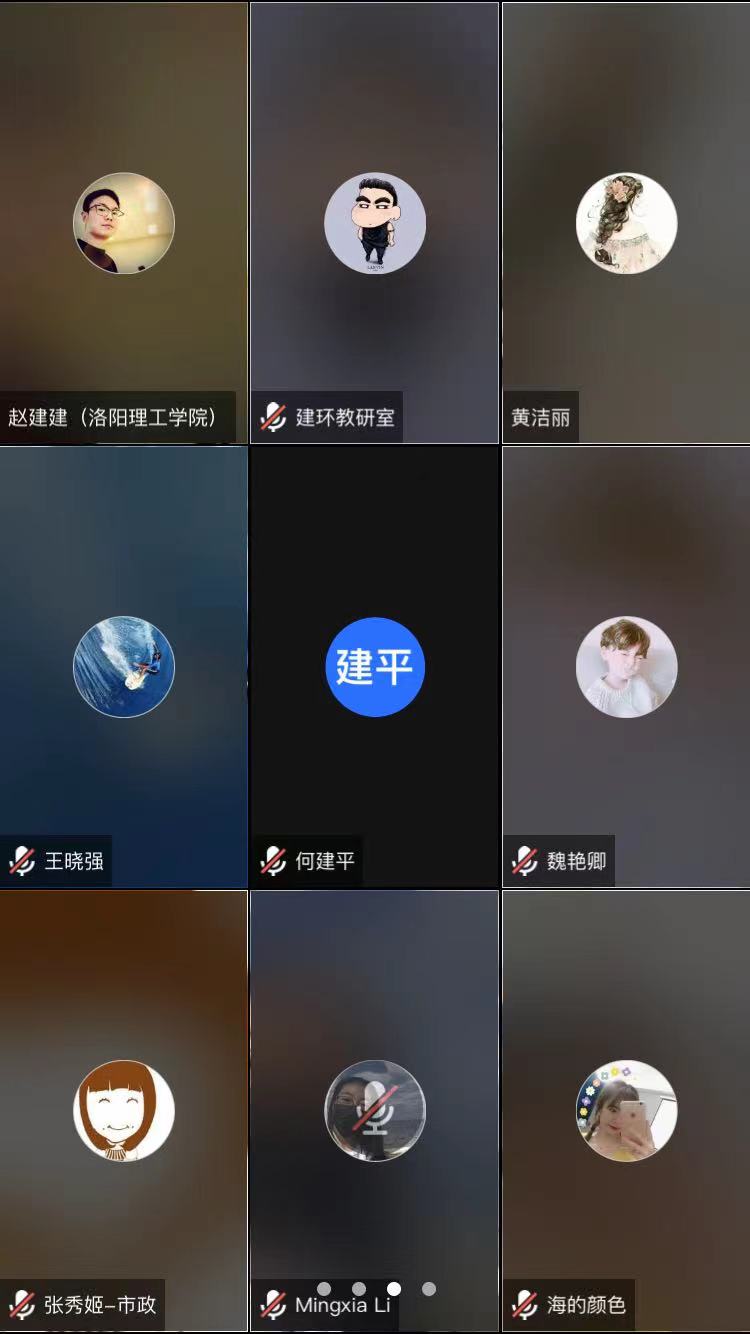Select the 海的颜色 participant tile
Screen dimensions: 750x1334
pyautogui.click(x=626, y=1110)
